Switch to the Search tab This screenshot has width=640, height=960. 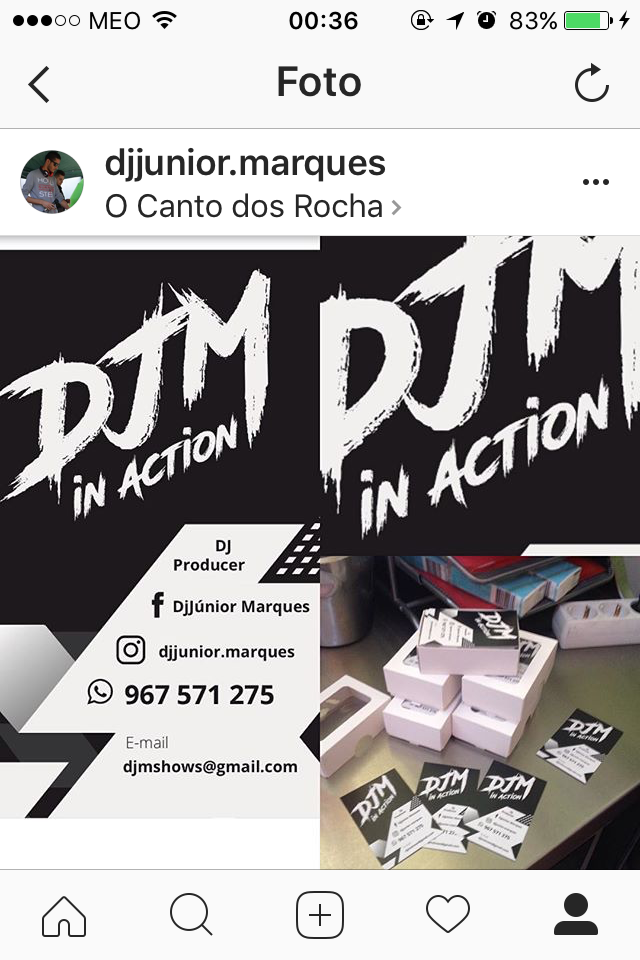pos(191,915)
